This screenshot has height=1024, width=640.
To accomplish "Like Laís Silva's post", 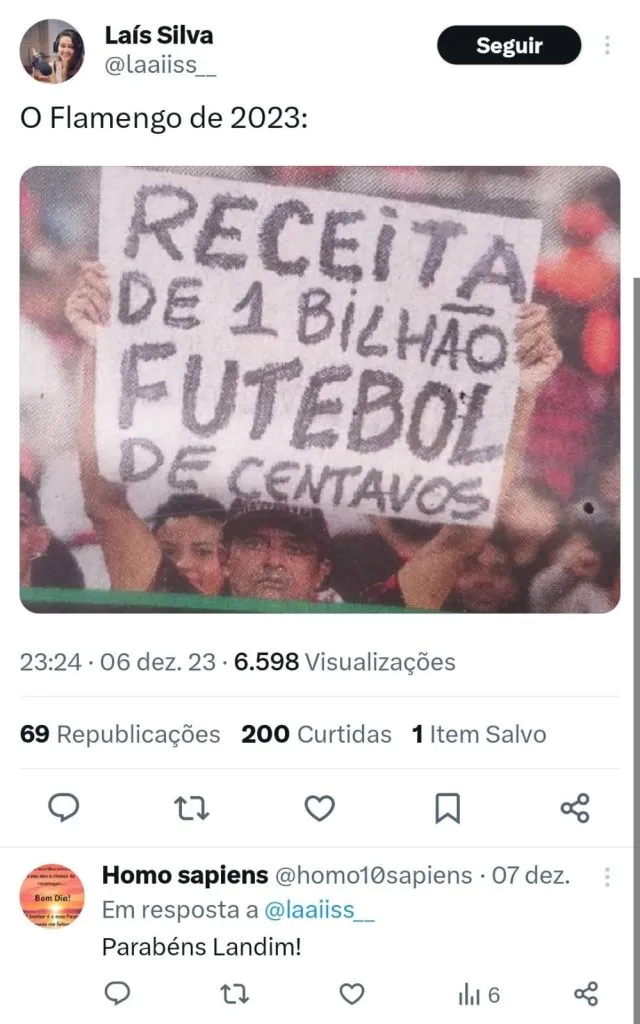I will [x=319, y=807].
